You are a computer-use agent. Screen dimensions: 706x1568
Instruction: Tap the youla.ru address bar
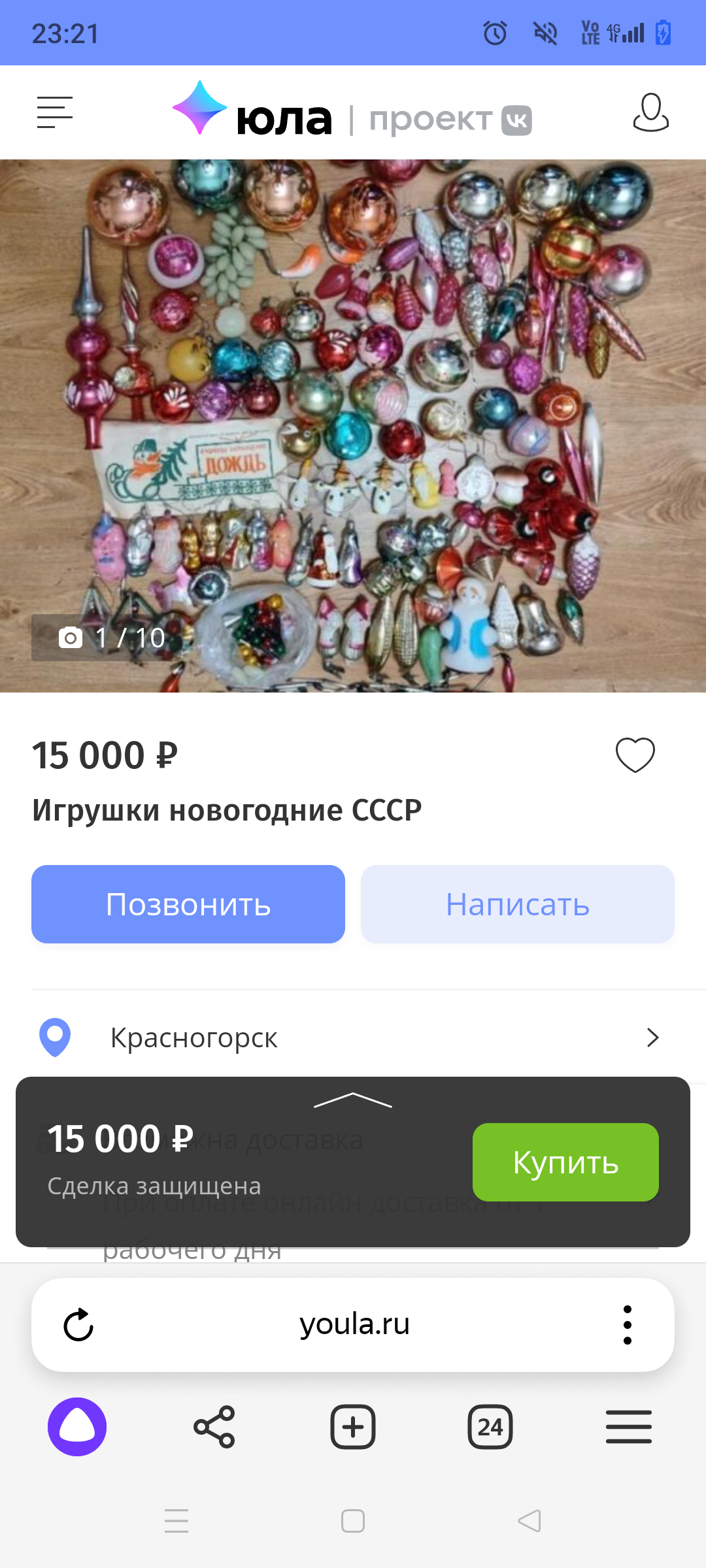tap(354, 1325)
